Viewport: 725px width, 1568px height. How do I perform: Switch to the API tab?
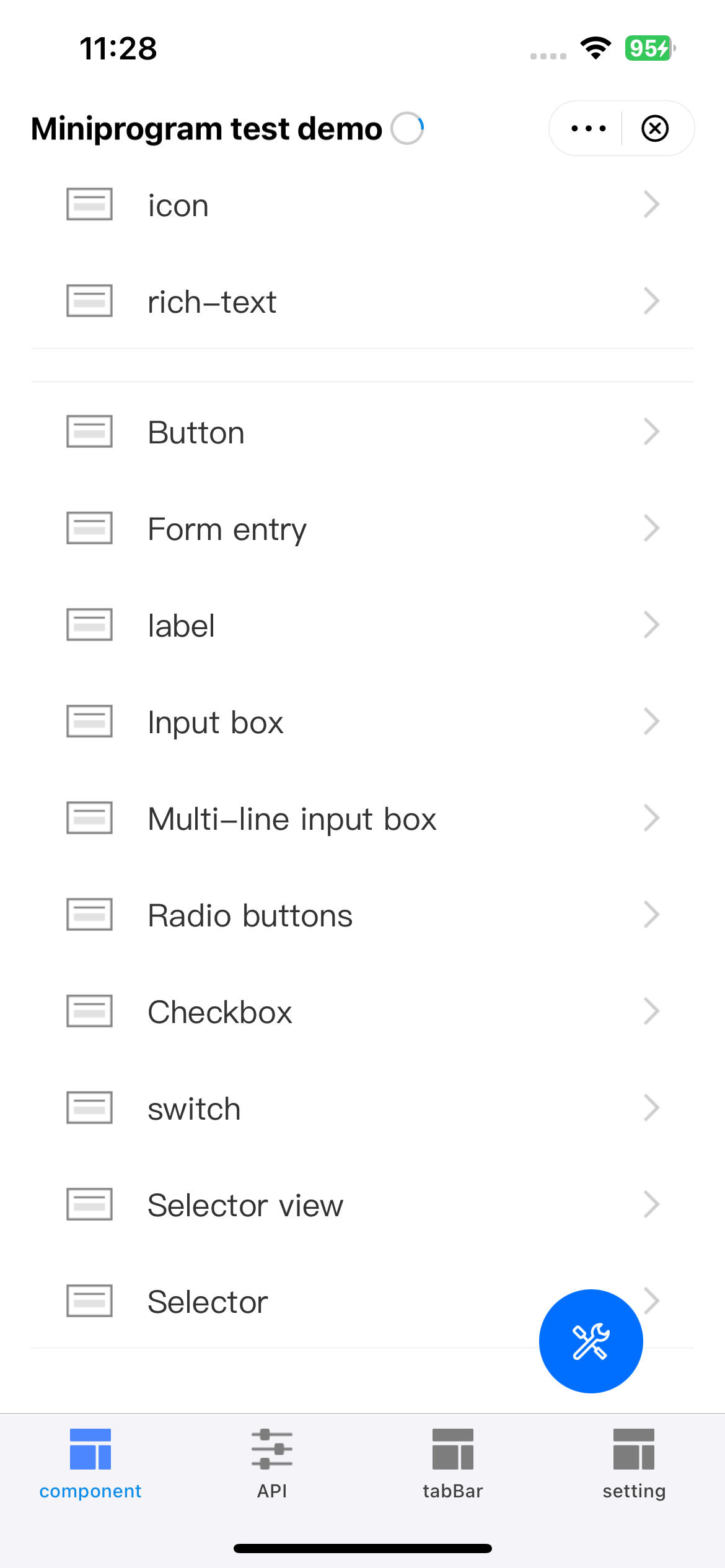272,1464
